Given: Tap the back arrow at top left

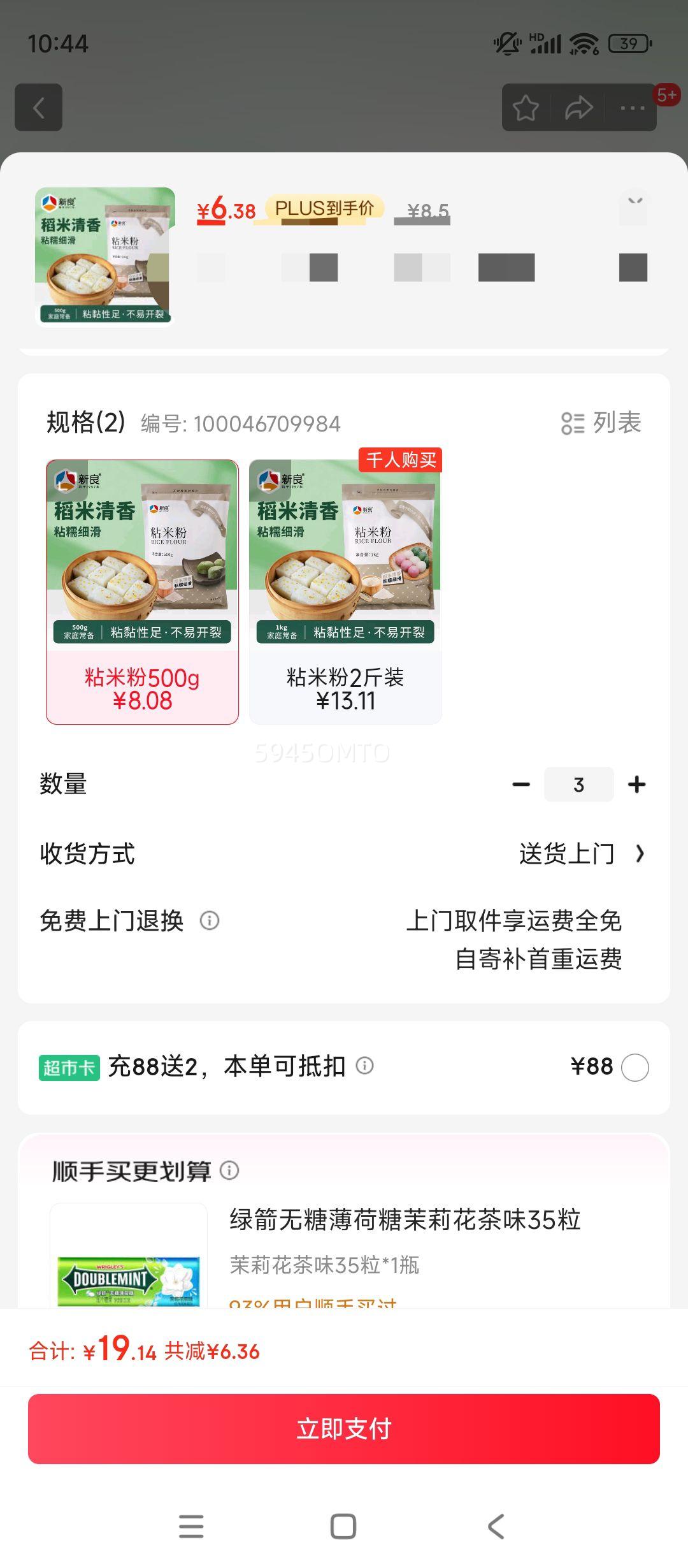Looking at the screenshot, I should point(38,107).
